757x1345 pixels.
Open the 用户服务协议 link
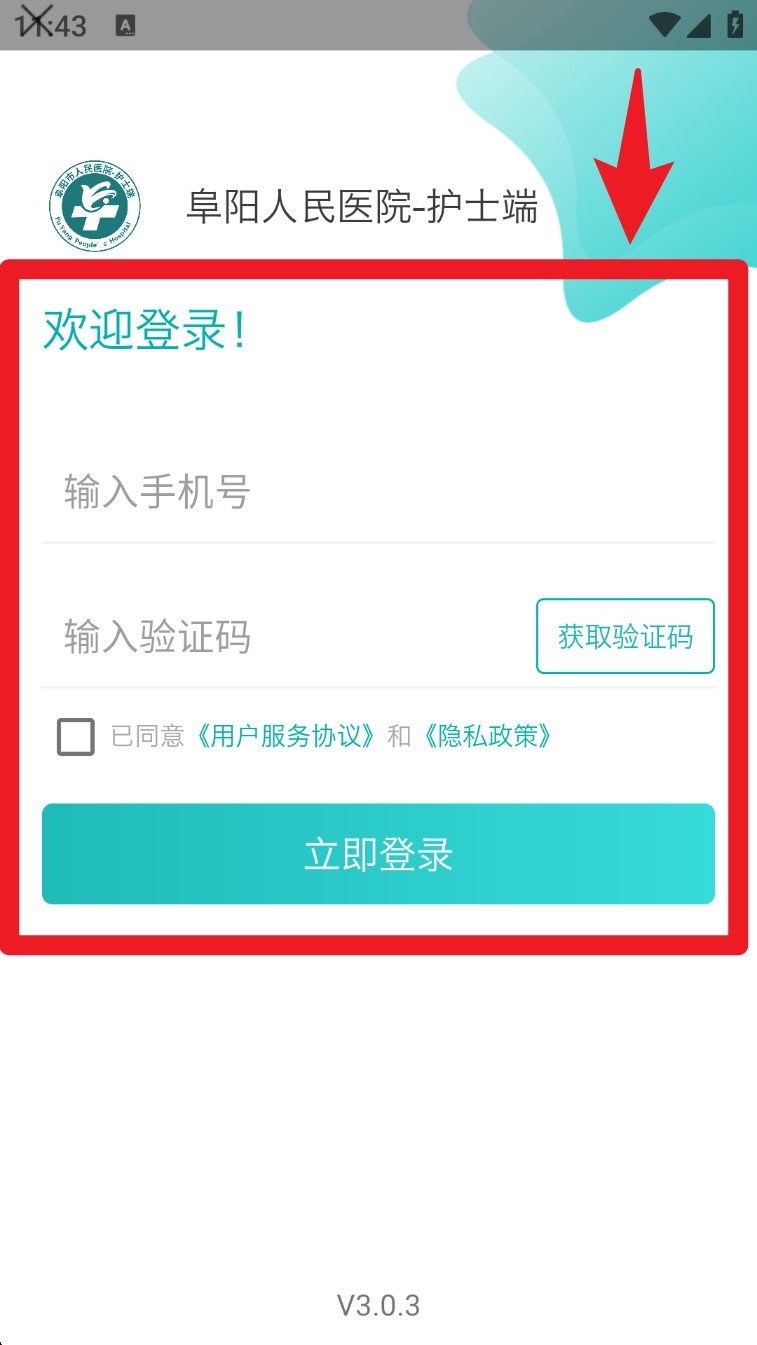(x=287, y=737)
